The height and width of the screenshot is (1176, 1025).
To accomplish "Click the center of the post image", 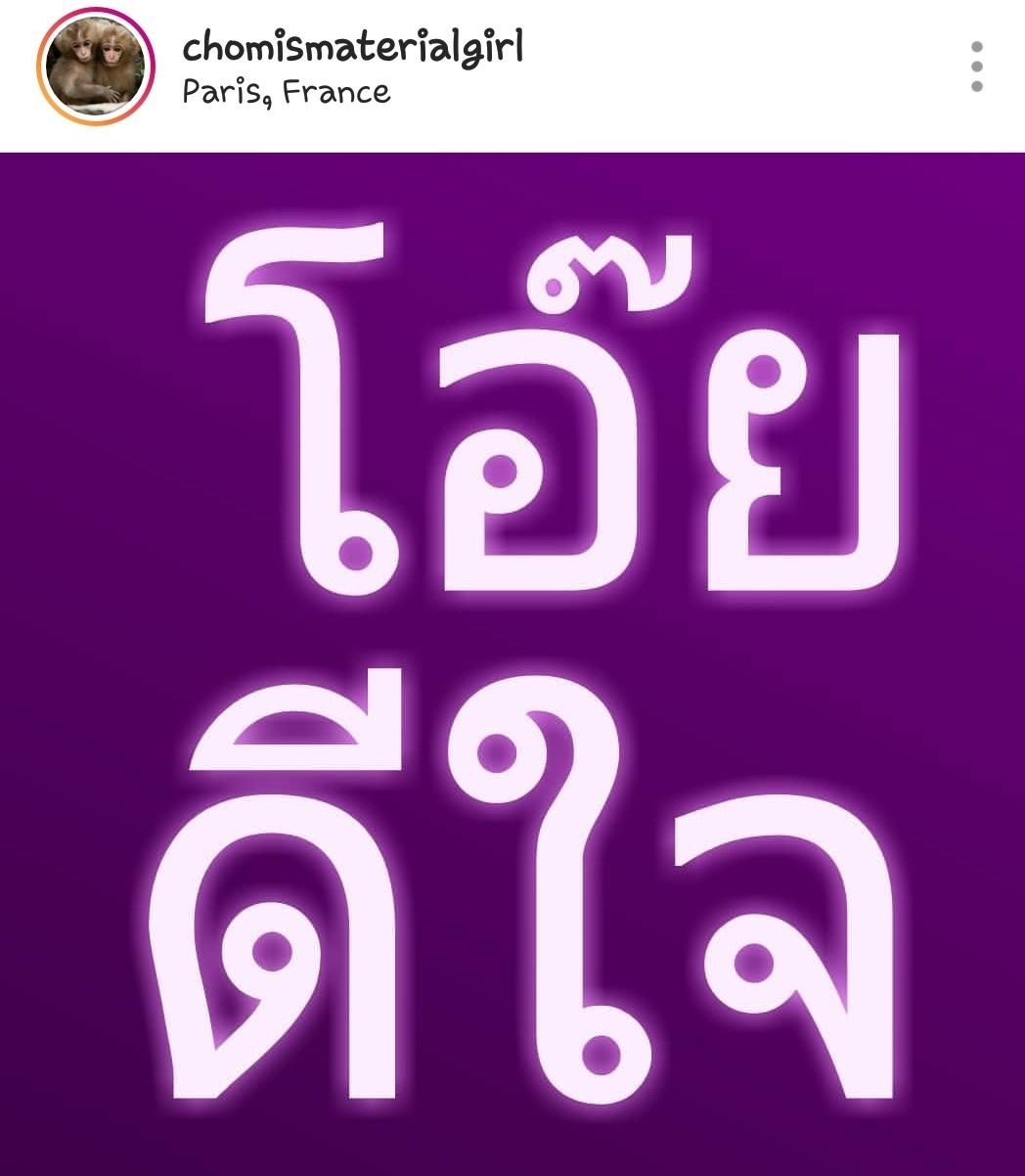I will pyautogui.click(x=512, y=663).
